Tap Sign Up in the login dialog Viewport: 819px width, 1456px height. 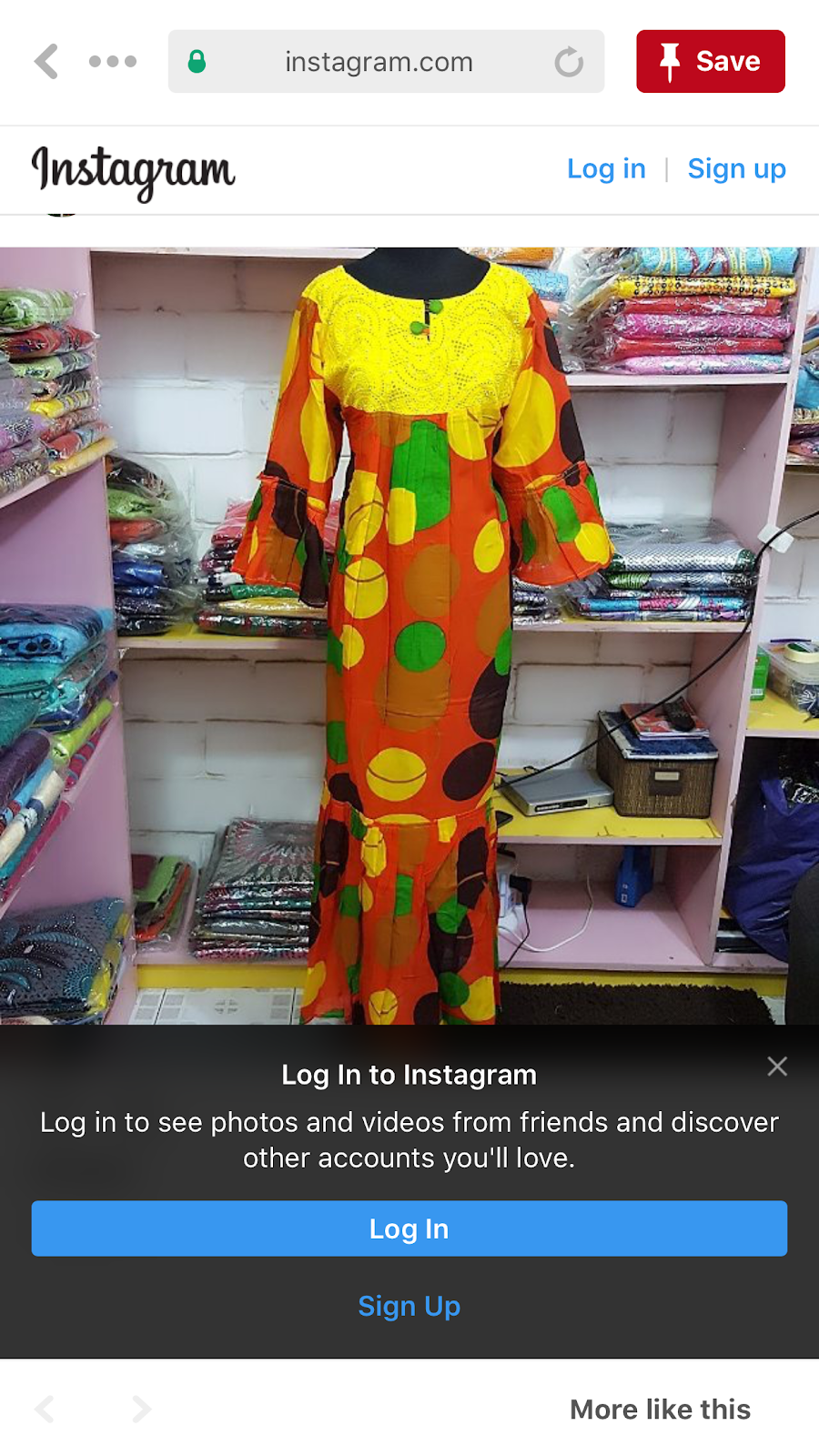pos(409,1306)
